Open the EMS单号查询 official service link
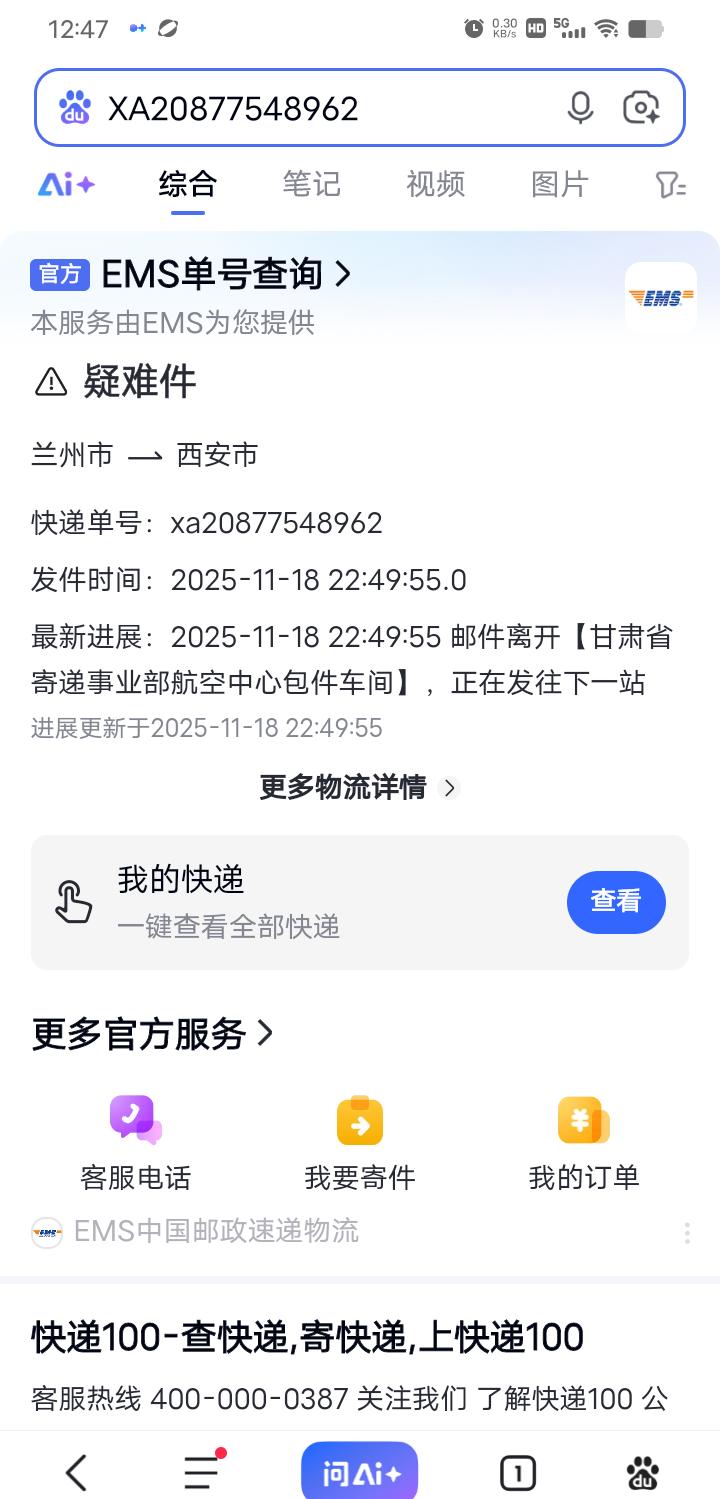The width and height of the screenshot is (720, 1499). click(226, 274)
